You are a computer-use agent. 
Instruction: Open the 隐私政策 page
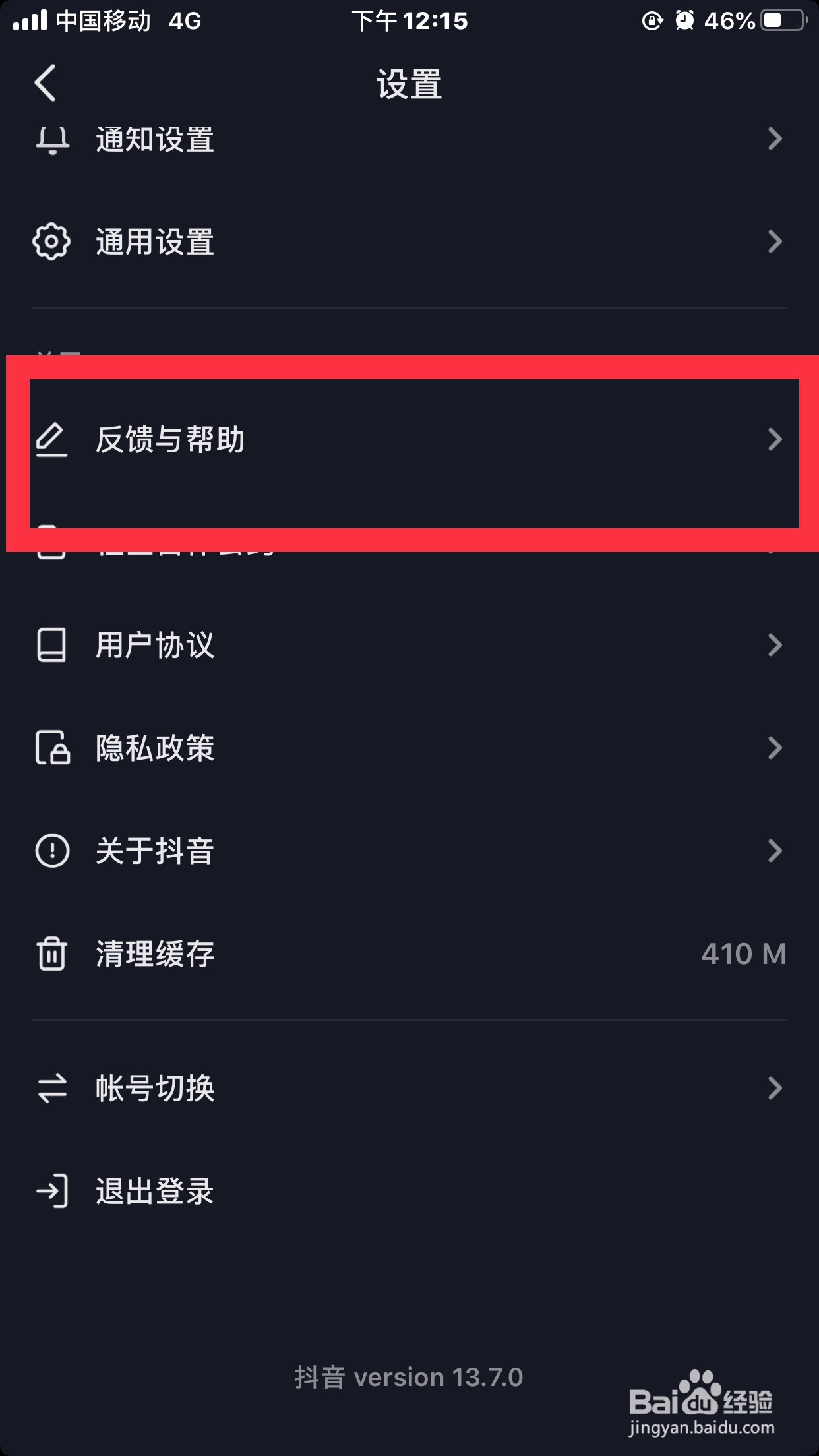coord(153,747)
